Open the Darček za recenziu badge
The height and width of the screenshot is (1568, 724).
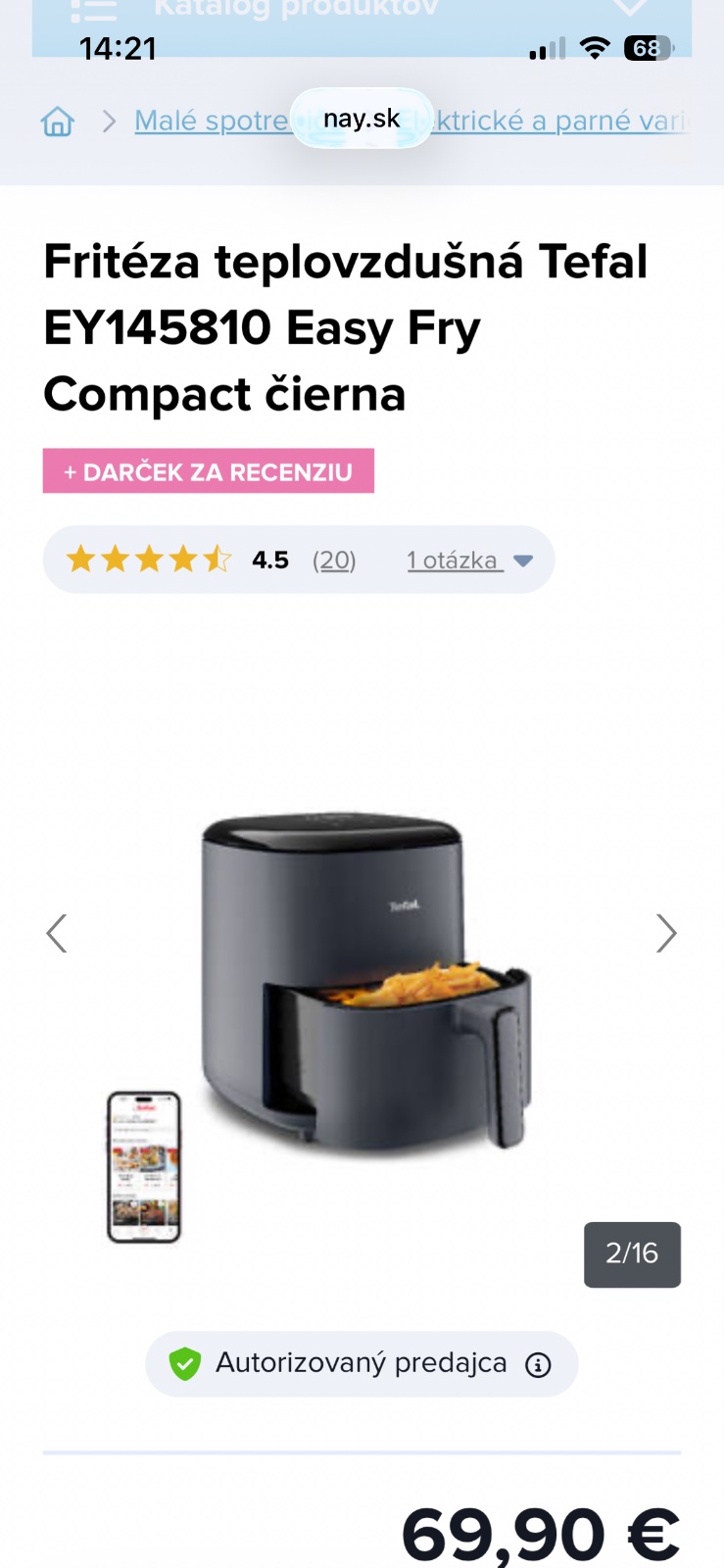pos(208,471)
